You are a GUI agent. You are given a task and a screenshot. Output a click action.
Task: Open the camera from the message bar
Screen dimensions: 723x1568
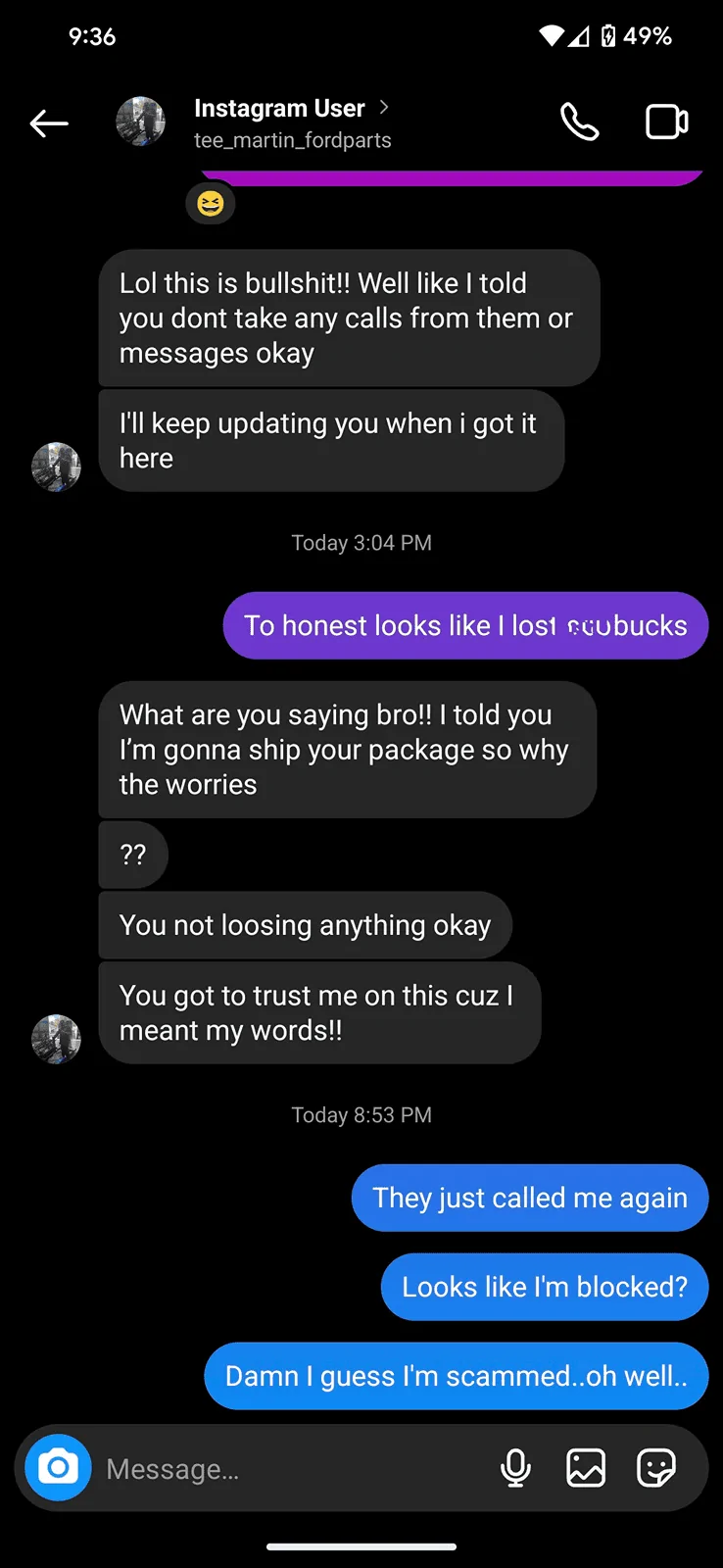click(x=58, y=1467)
